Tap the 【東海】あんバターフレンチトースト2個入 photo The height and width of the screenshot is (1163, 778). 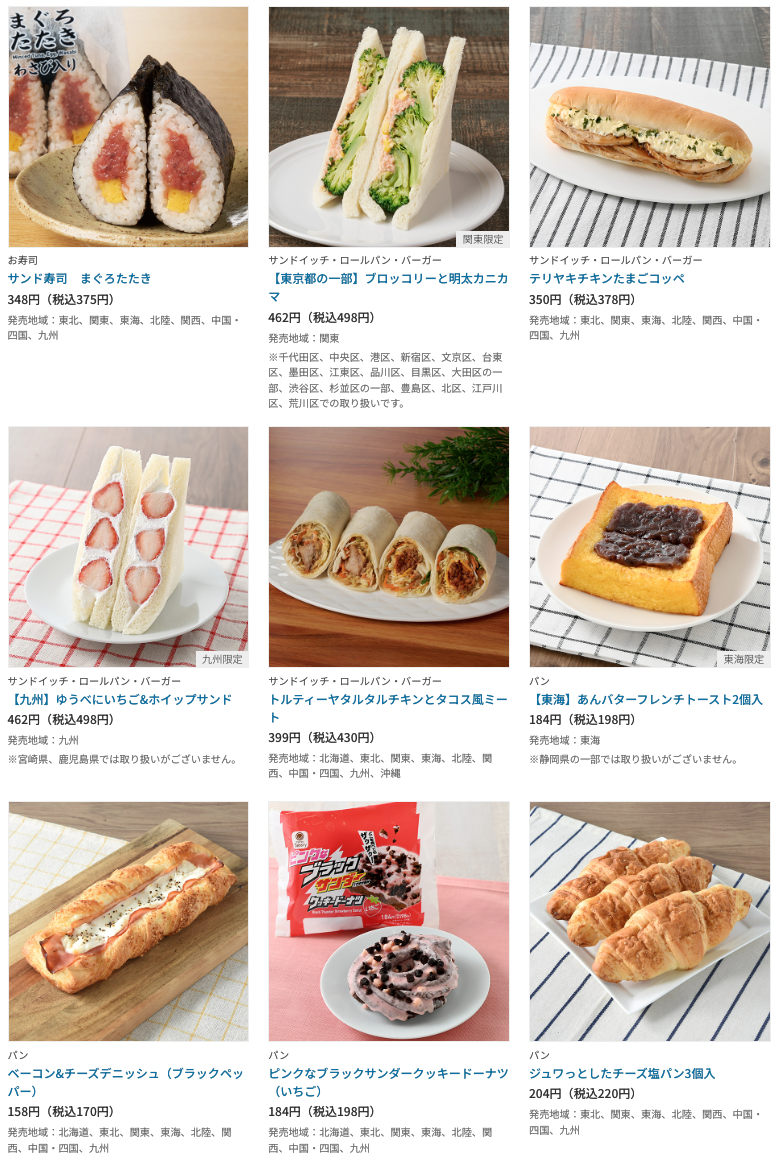(649, 547)
